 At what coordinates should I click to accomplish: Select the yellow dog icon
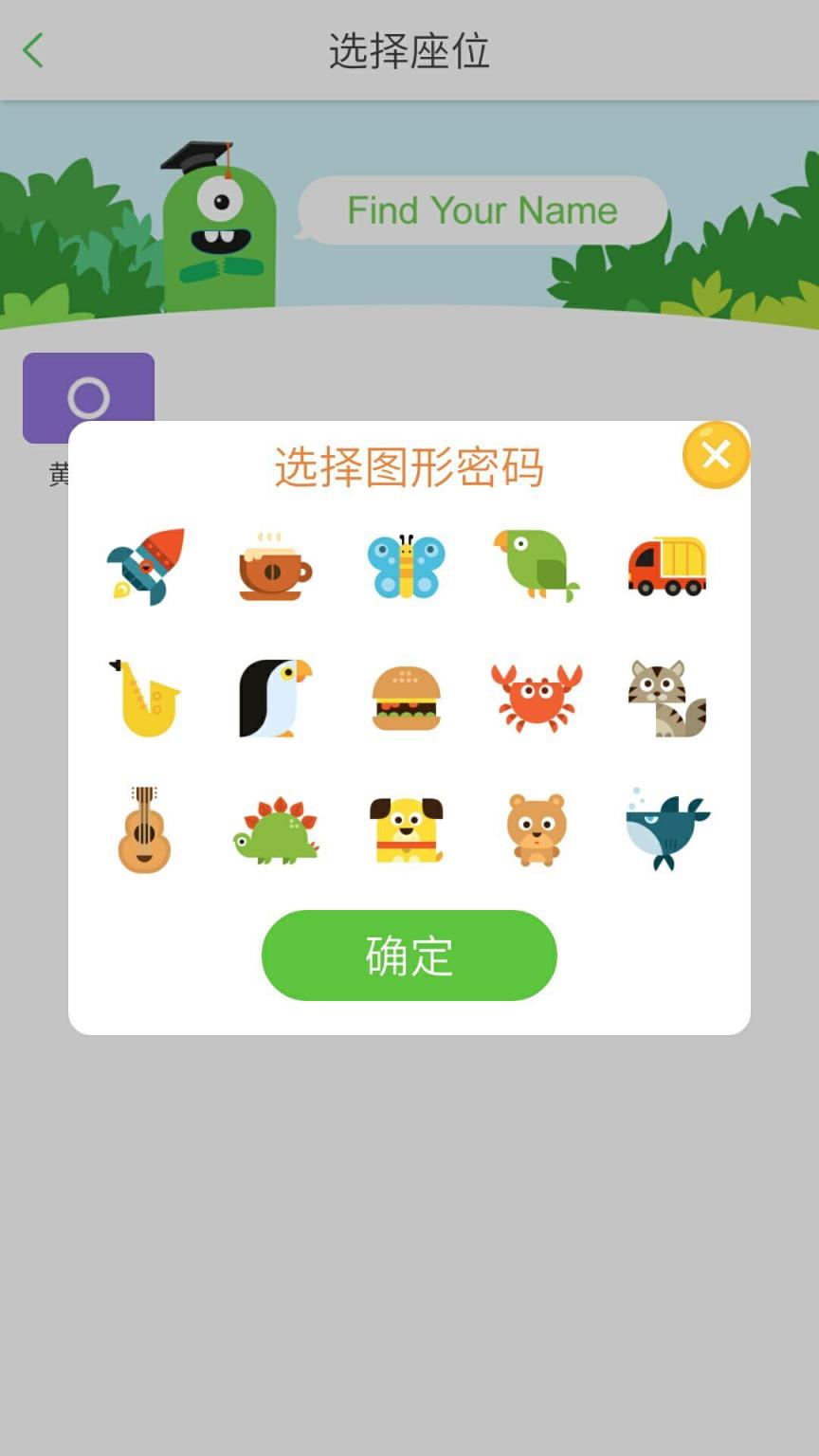(x=406, y=828)
